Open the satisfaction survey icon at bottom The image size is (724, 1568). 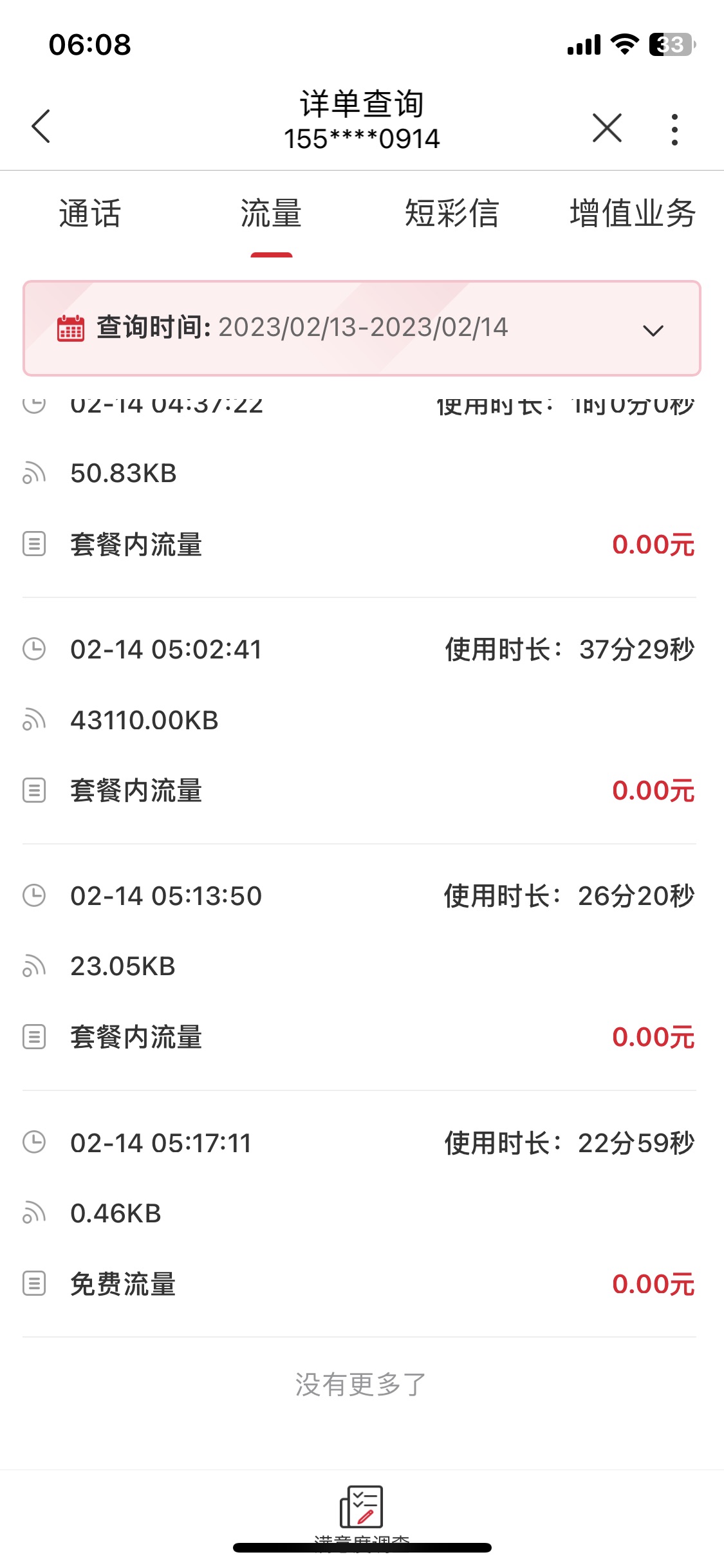(362, 1507)
